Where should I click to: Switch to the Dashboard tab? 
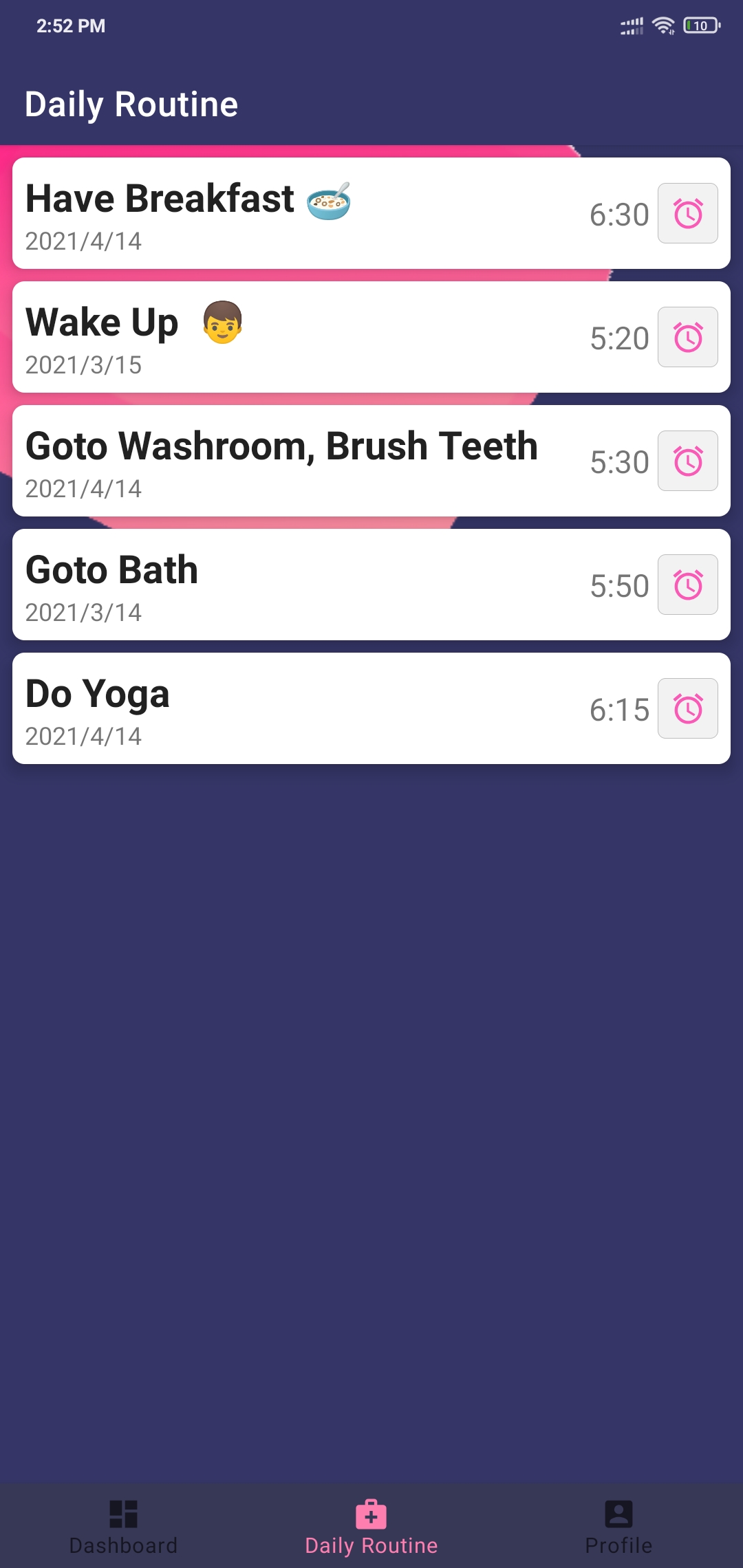point(124,1527)
